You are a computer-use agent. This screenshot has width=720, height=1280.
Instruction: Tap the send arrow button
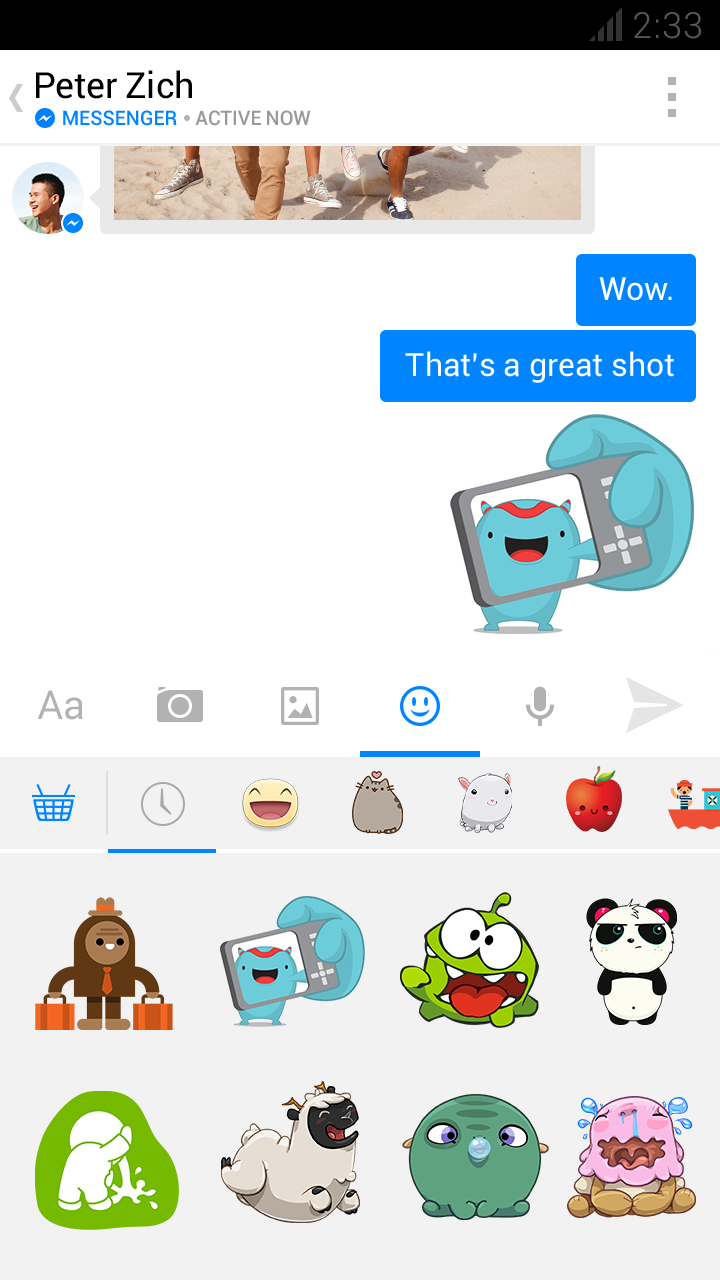pyautogui.click(x=654, y=706)
